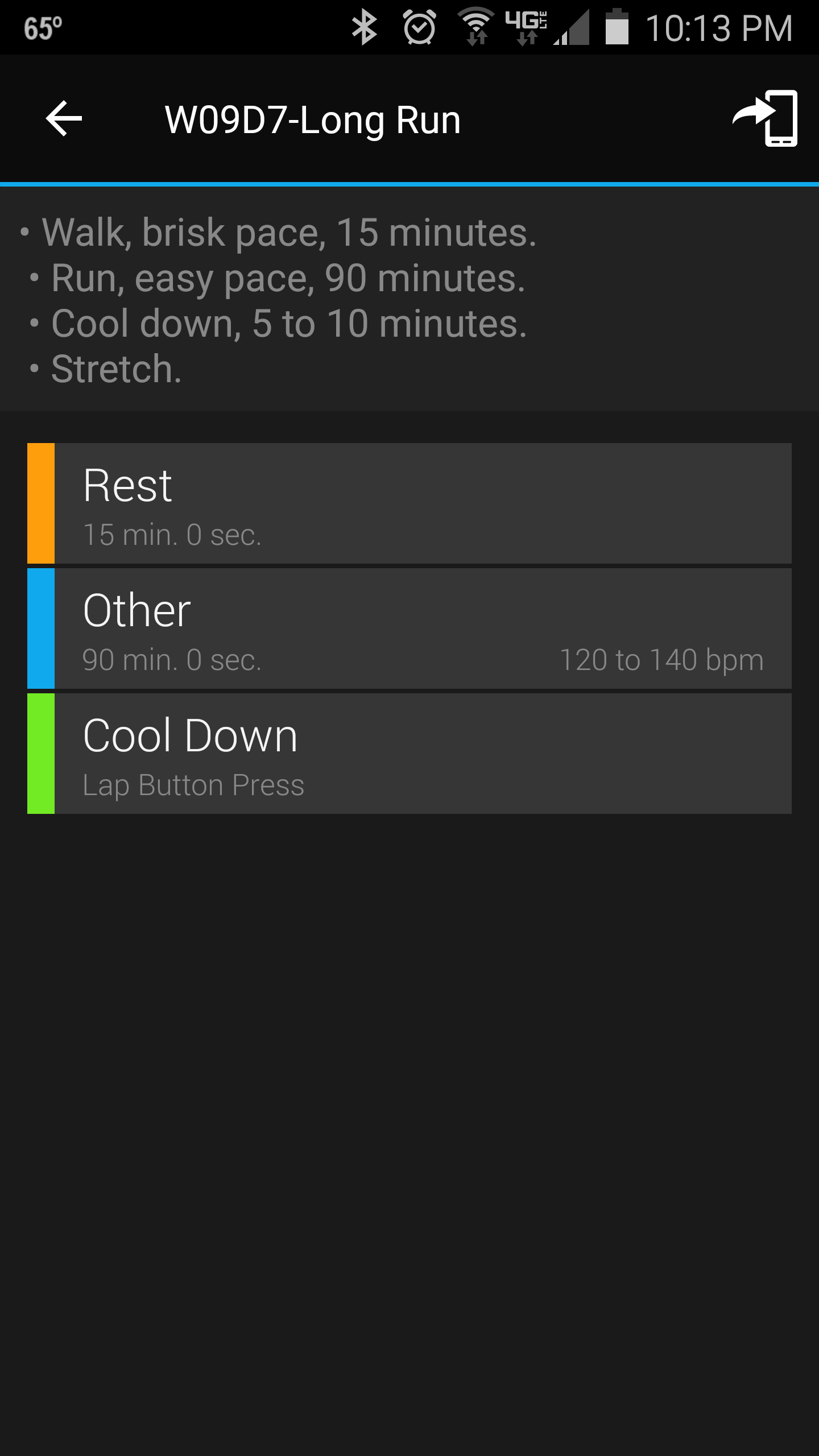
Task: Tap the 120 to 140 bpm target
Action: 661,660
